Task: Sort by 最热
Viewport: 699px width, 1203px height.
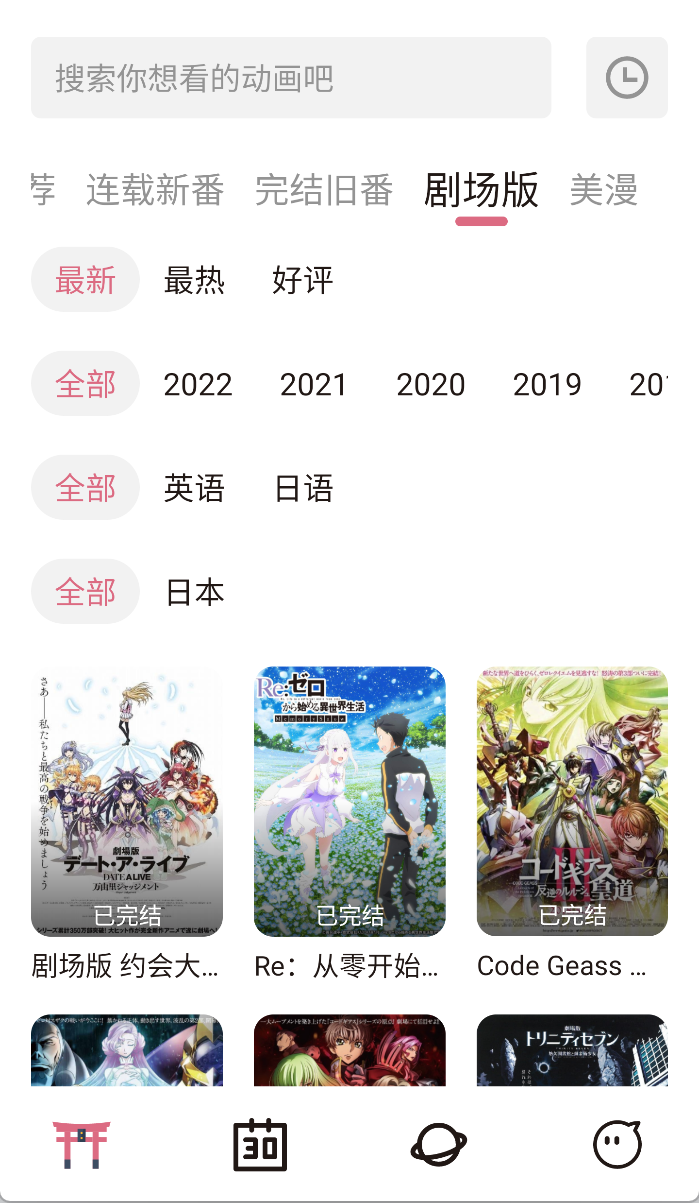Action: tap(194, 280)
